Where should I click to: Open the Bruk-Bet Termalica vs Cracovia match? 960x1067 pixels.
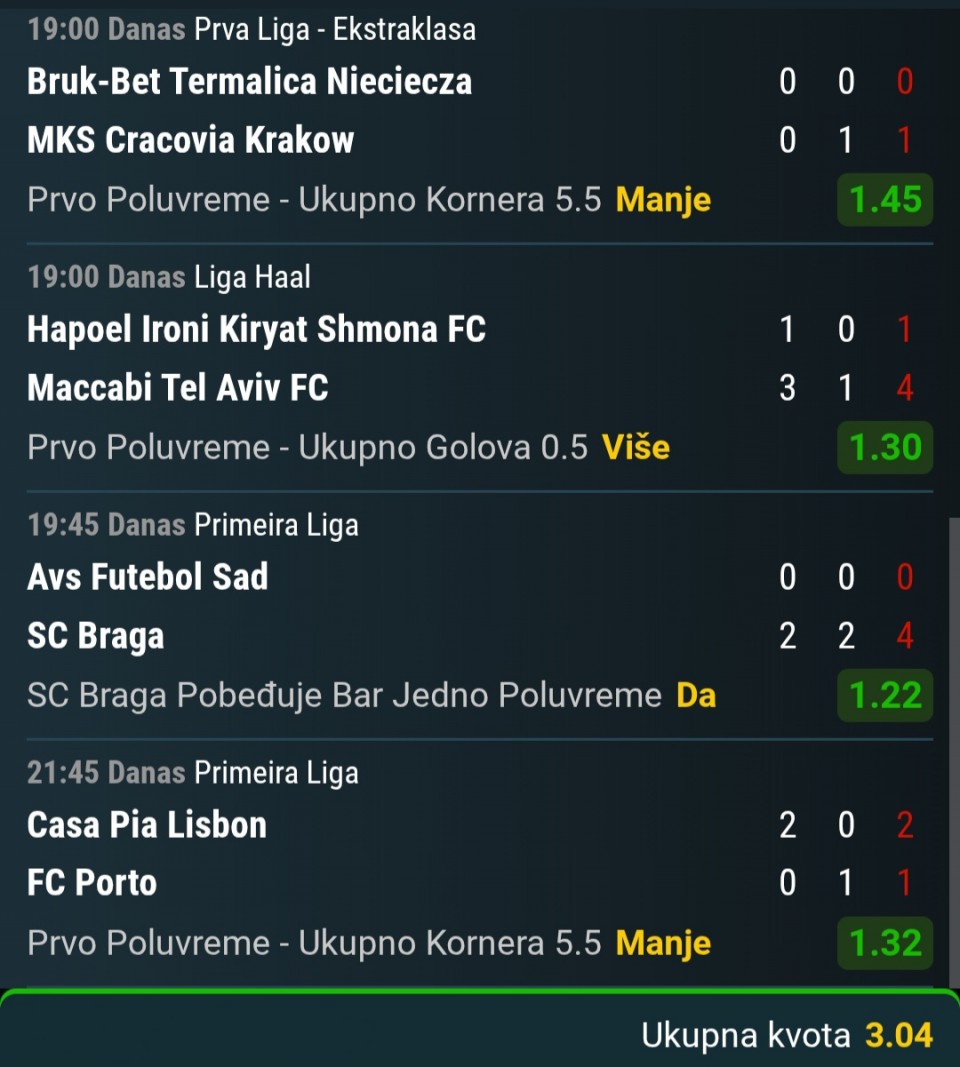[x=250, y=110]
